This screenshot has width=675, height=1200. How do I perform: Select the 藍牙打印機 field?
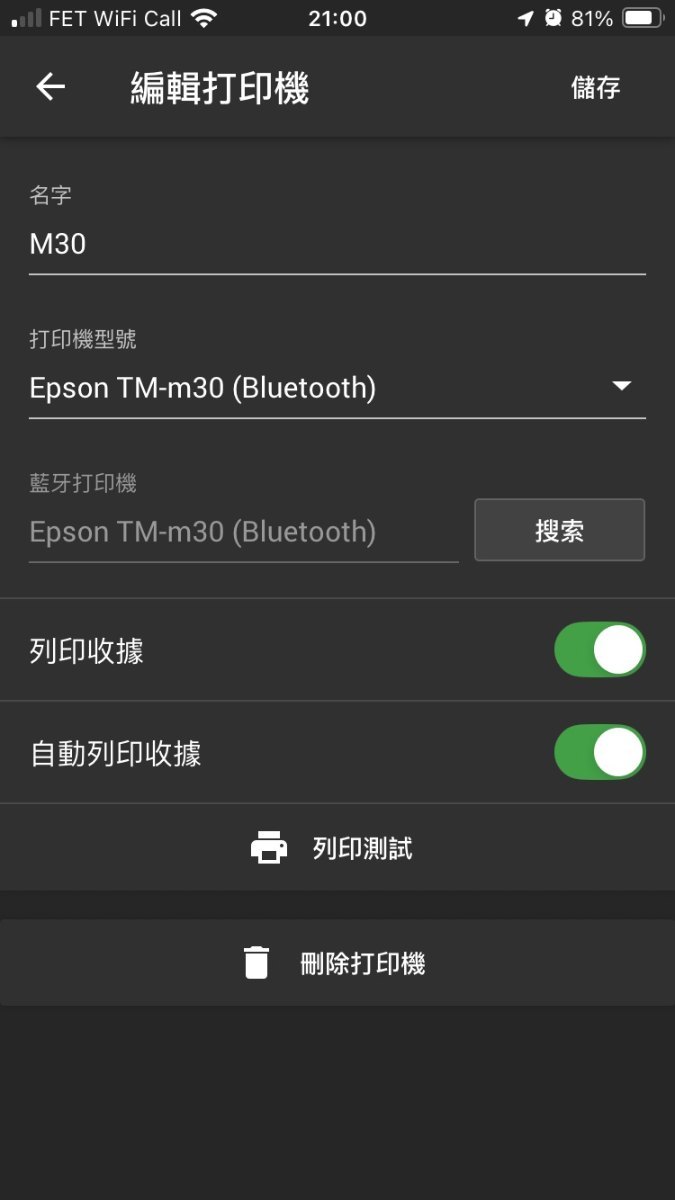243,532
